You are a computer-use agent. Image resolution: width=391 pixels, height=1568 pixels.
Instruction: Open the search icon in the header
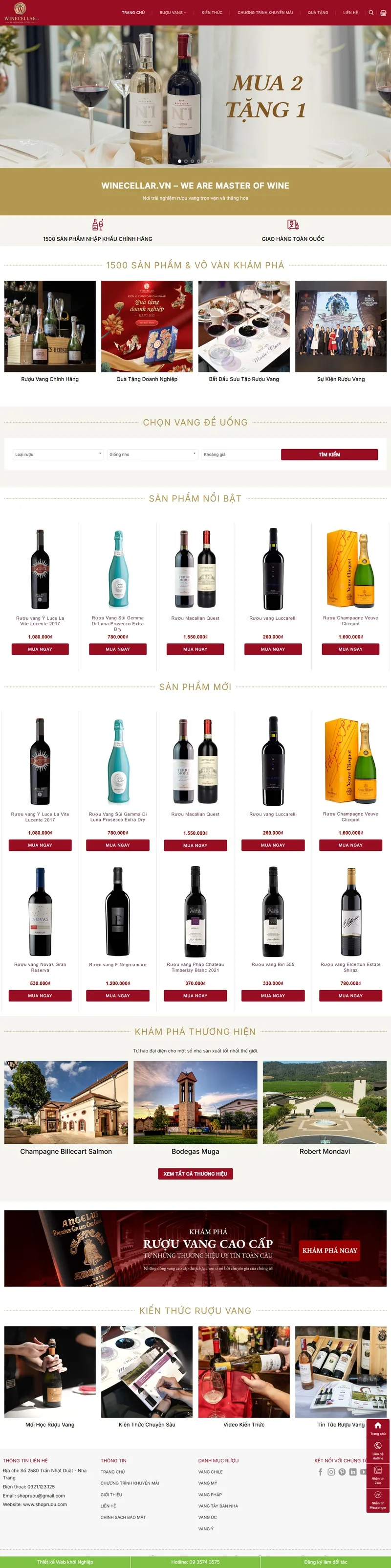click(371, 13)
